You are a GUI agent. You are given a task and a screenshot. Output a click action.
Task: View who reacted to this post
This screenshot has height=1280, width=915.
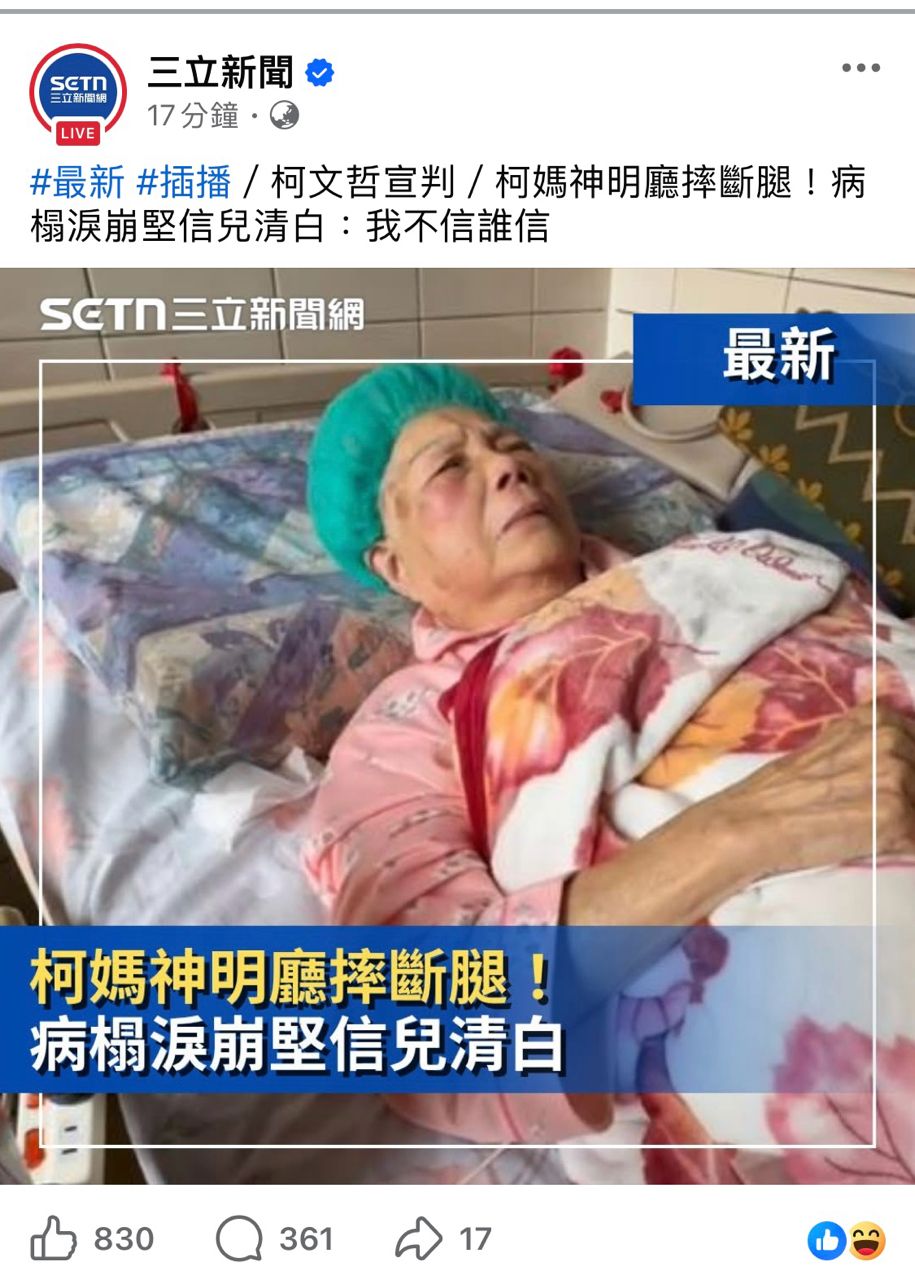pyautogui.click(x=846, y=1241)
